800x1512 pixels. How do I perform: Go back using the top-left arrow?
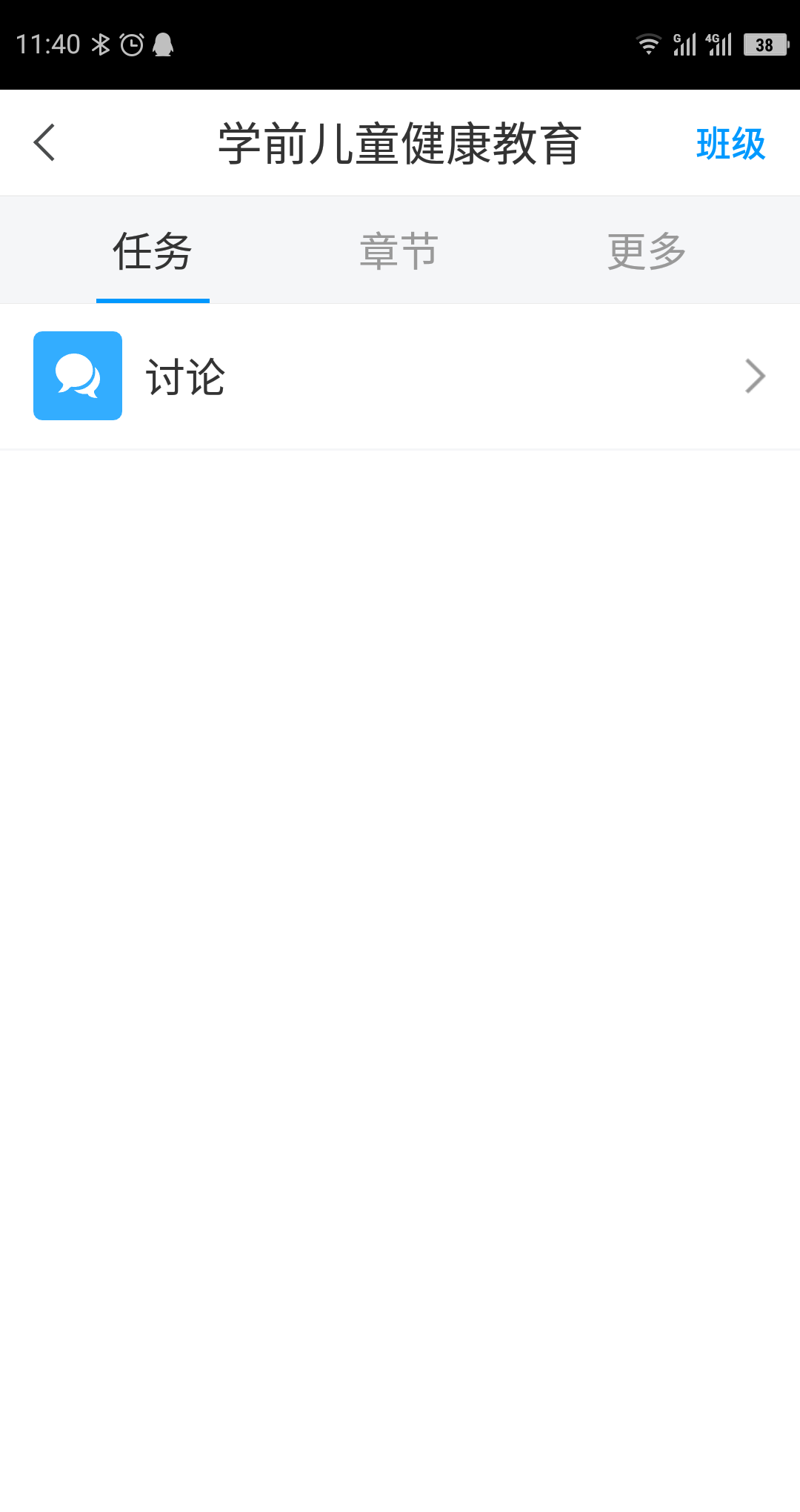pyautogui.click(x=44, y=142)
